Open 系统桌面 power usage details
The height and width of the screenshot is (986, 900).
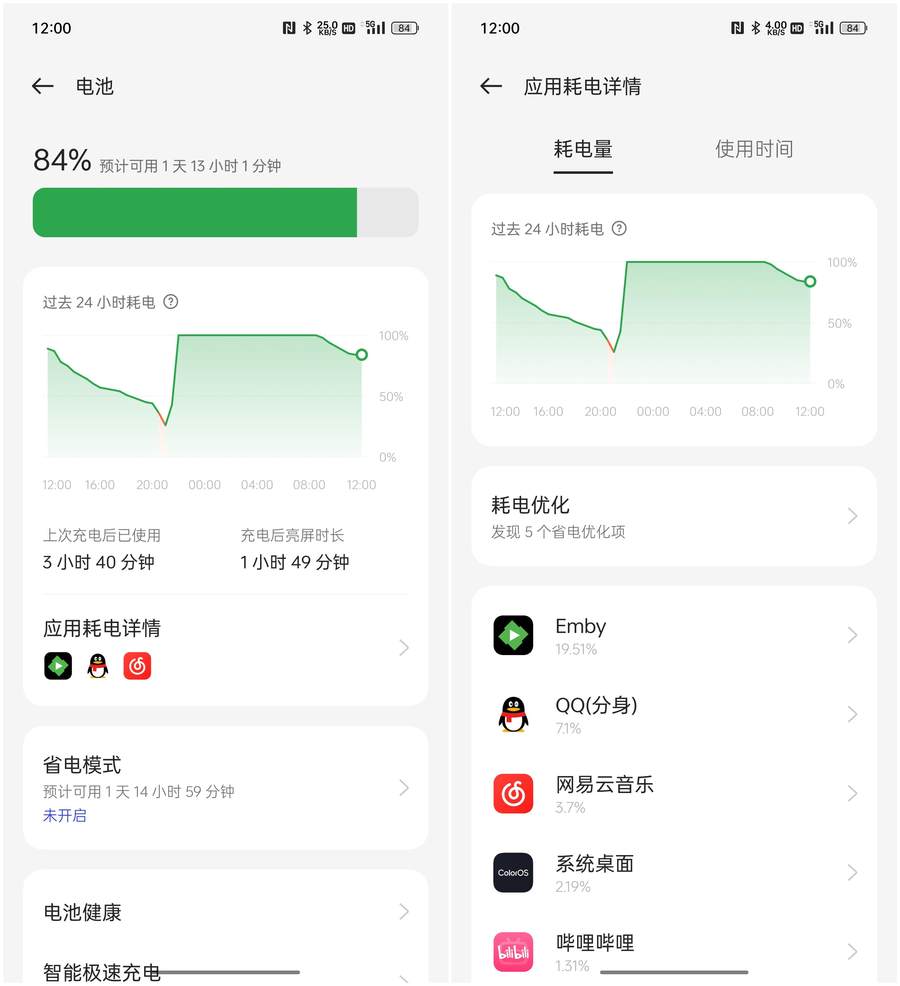click(x=673, y=872)
